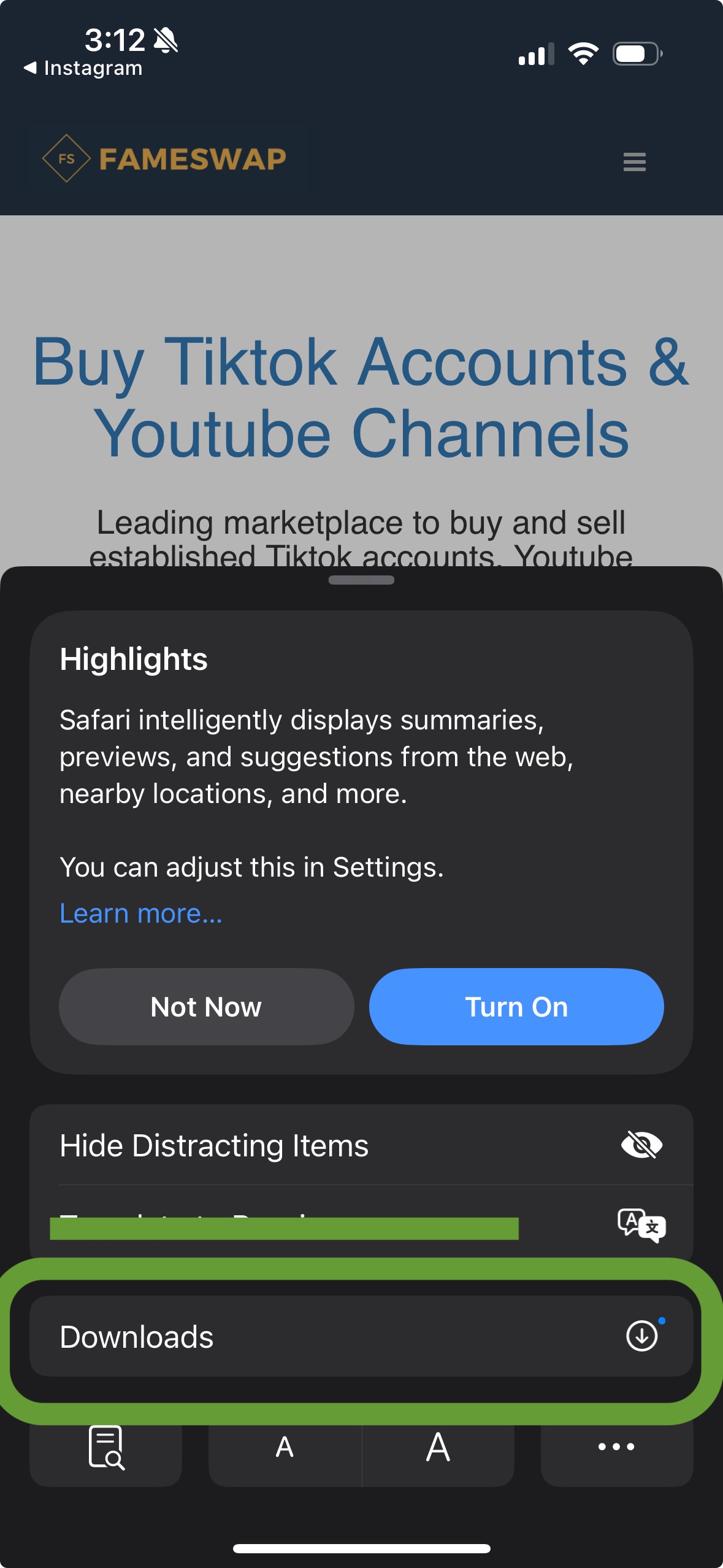Open the Learn more link
This screenshot has height=1568, width=723.
[x=141, y=913]
